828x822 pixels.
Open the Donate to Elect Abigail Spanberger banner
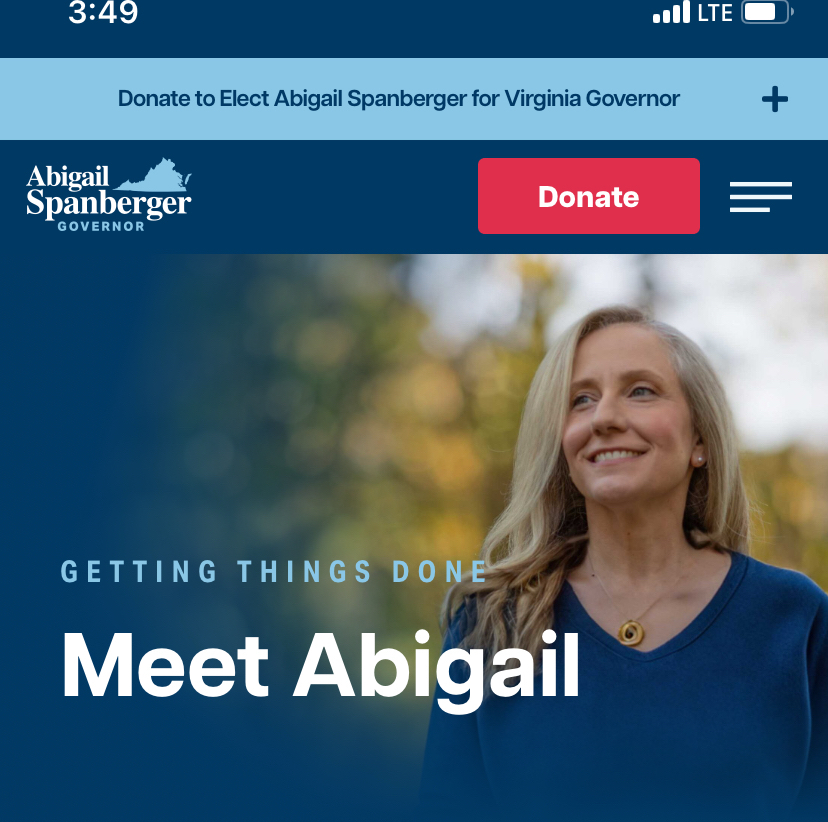[x=398, y=99]
